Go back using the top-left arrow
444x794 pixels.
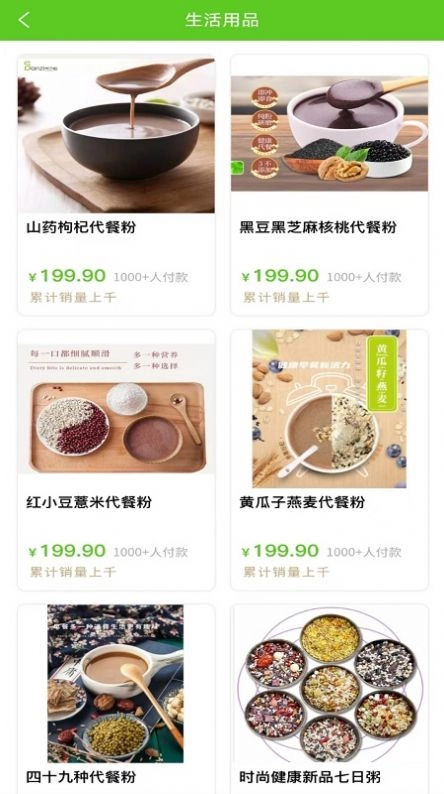click(24, 20)
